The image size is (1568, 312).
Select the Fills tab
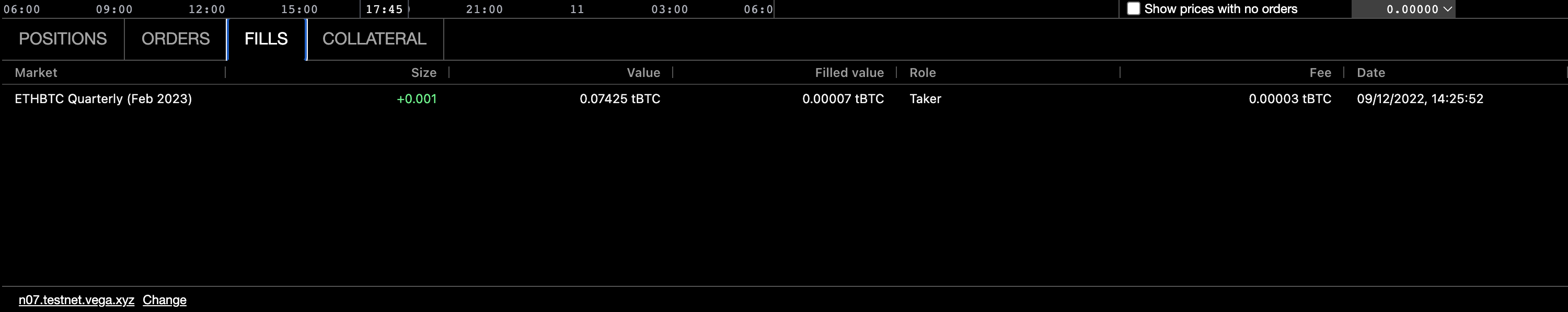[266, 39]
